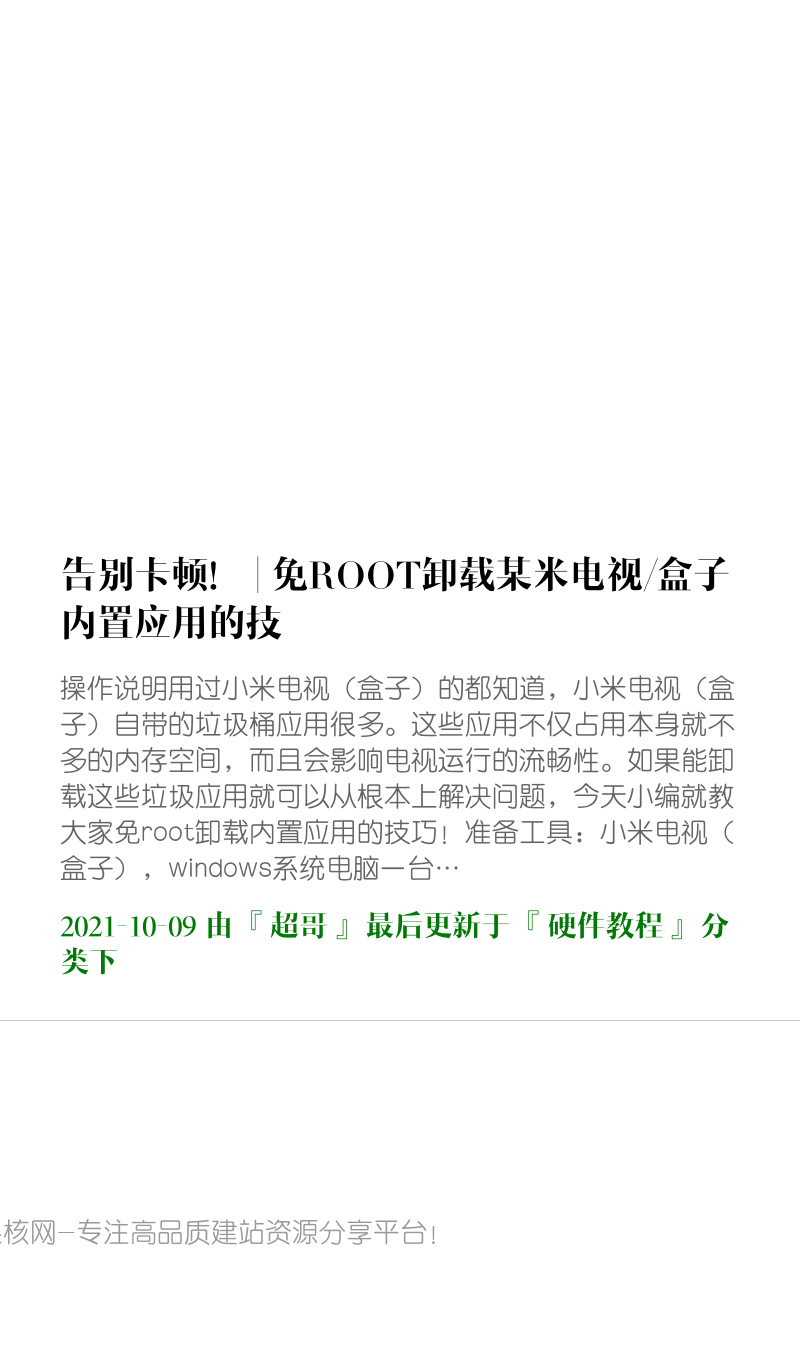
Task: Open the 硬件教程 category
Action: pyautogui.click(x=605, y=926)
